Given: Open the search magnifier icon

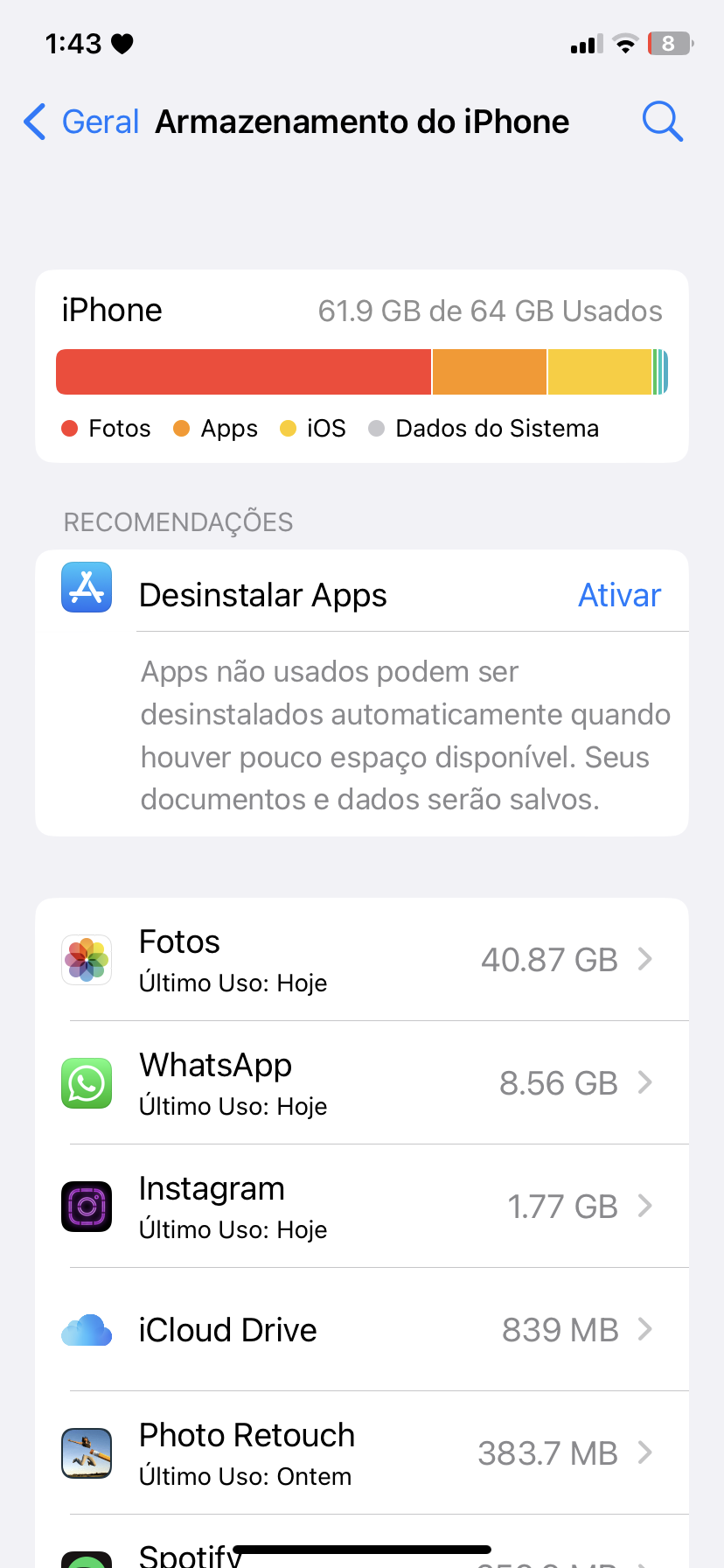Looking at the screenshot, I should pyautogui.click(x=662, y=122).
